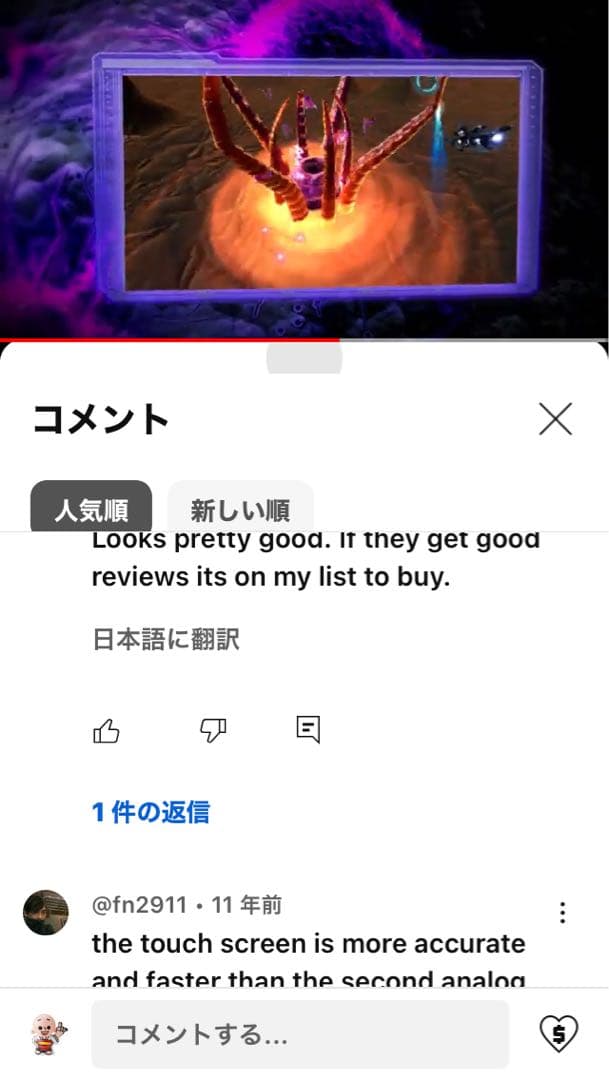Tap the video player above the comments

pos(304,170)
